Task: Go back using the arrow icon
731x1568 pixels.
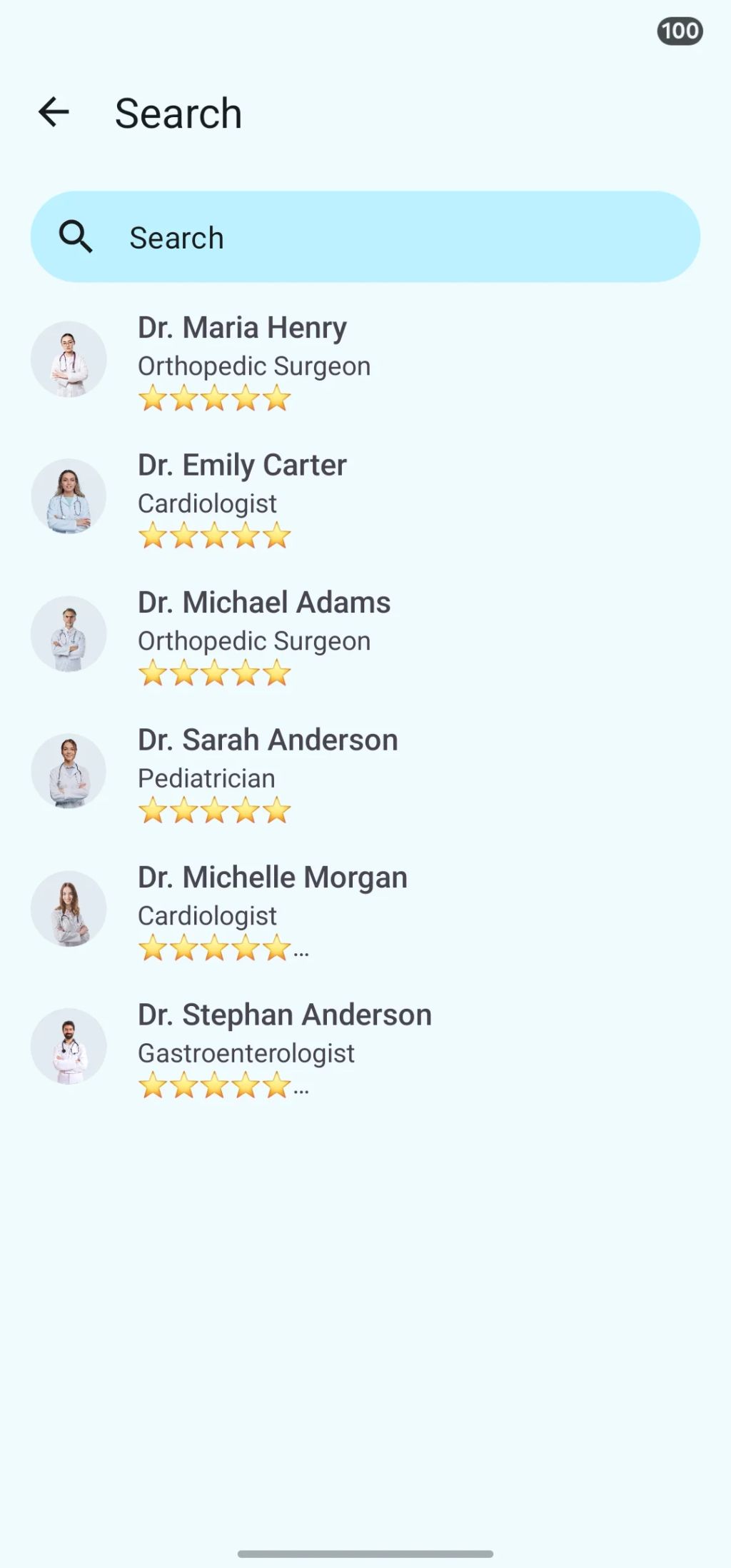Action: point(54,112)
